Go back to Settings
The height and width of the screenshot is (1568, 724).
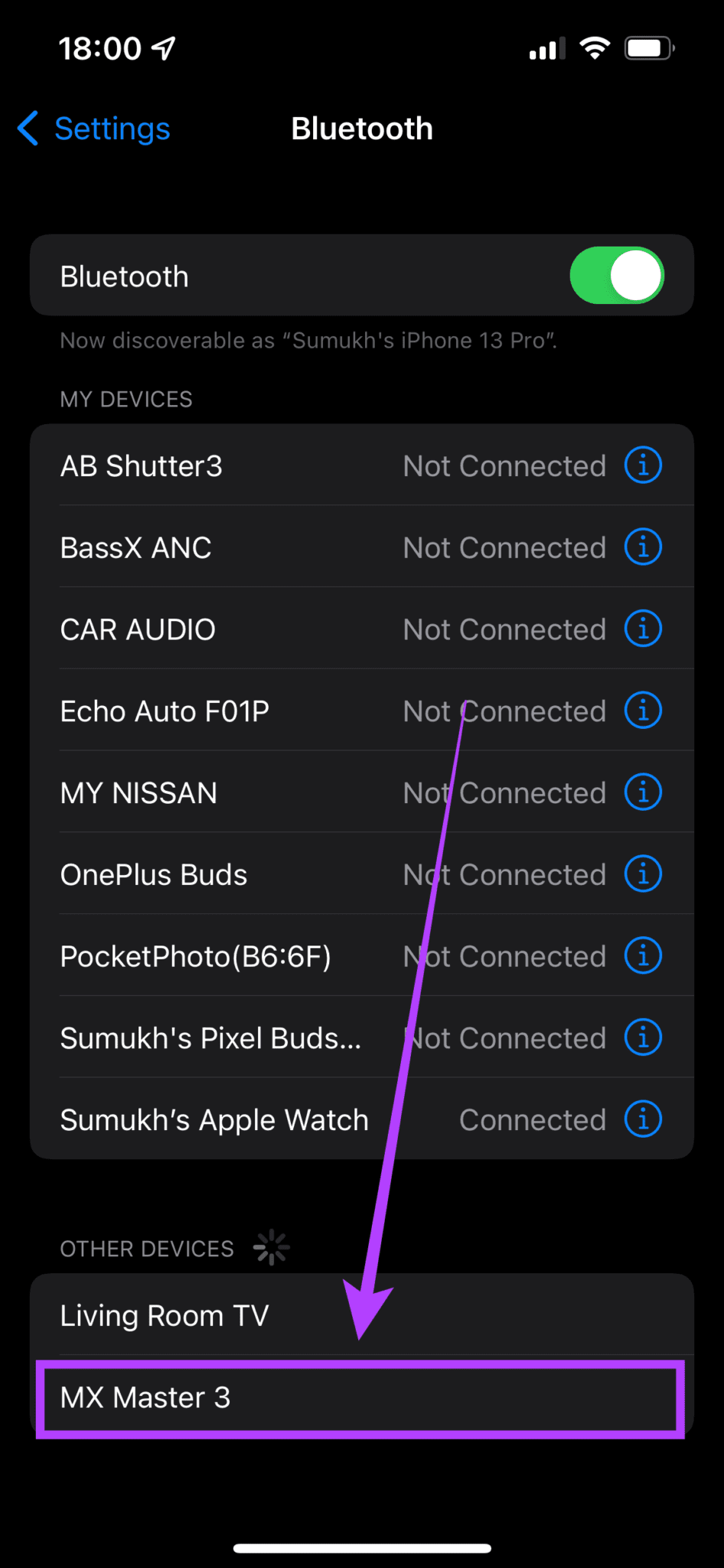pyautogui.click(x=92, y=129)
